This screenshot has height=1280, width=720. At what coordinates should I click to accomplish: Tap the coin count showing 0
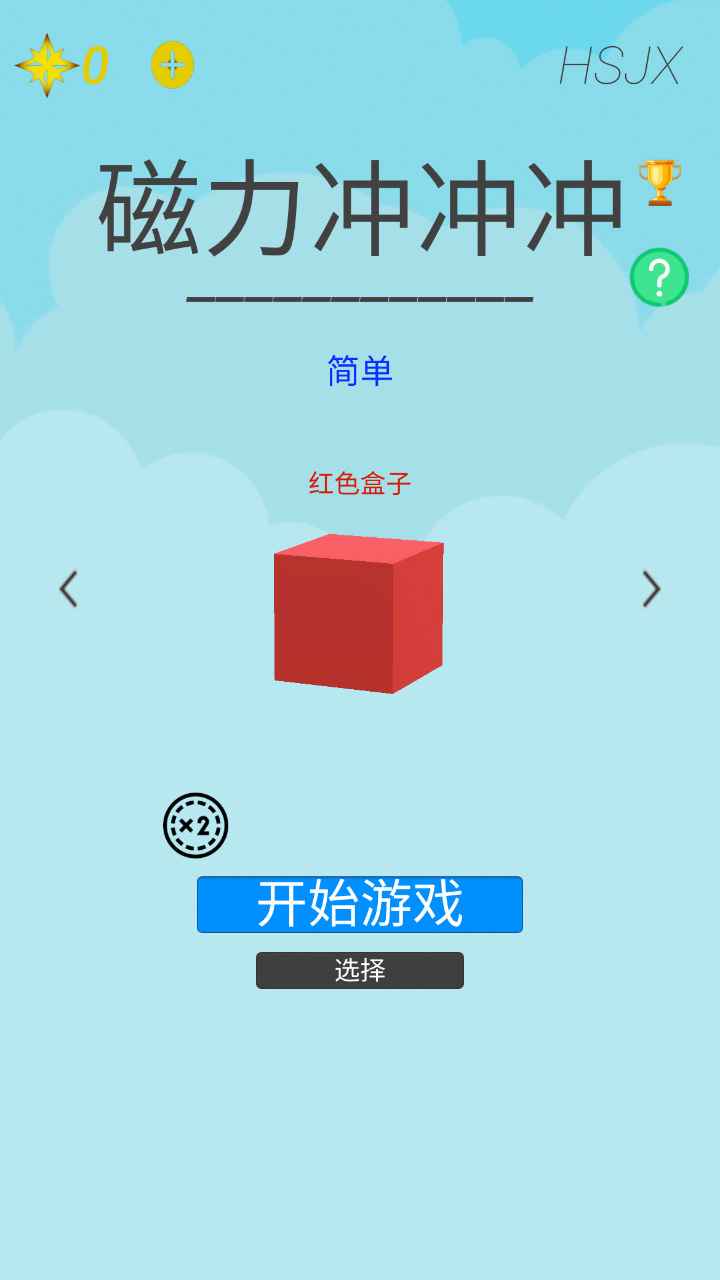tap(93, 64)
